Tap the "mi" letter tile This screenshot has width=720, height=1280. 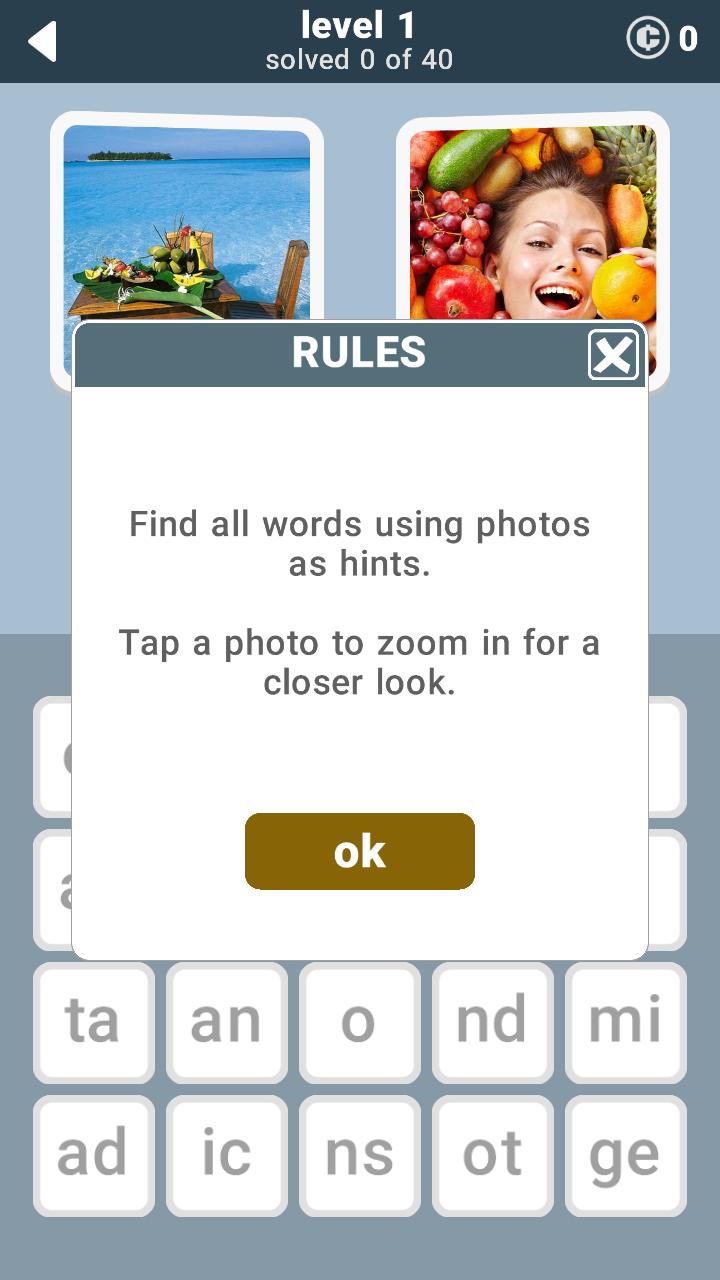tap(625, 1022)
